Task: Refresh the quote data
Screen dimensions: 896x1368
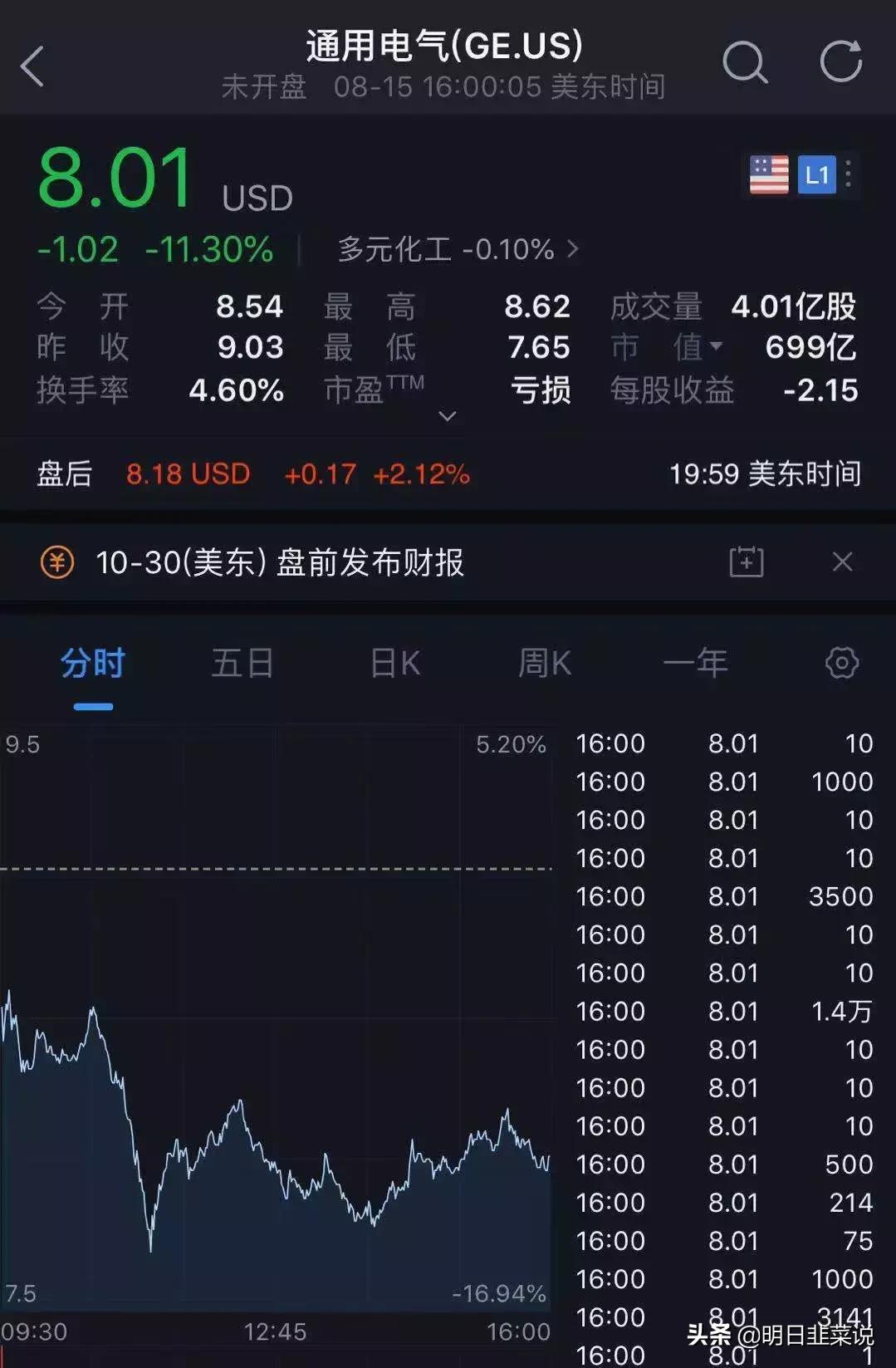Action: pos(841,60)
